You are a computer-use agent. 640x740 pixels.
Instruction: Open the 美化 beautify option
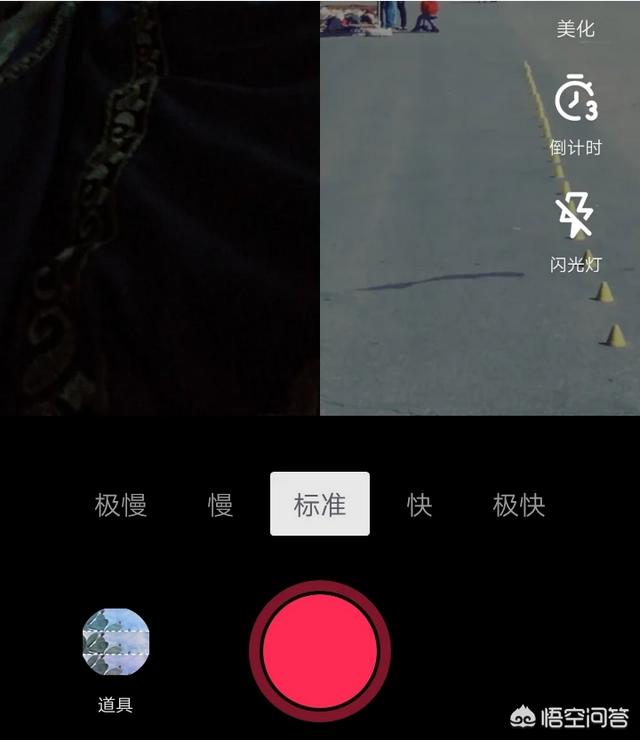[575, 29]
